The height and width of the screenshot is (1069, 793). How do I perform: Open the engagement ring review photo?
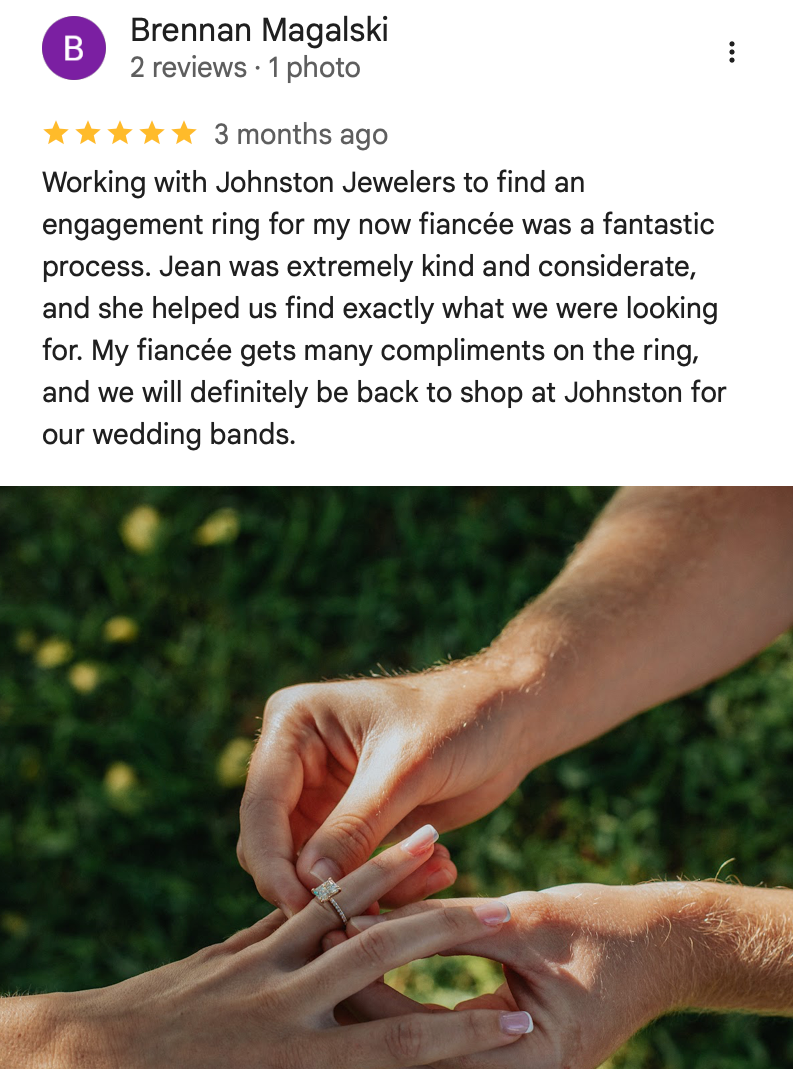pos(396,777)
